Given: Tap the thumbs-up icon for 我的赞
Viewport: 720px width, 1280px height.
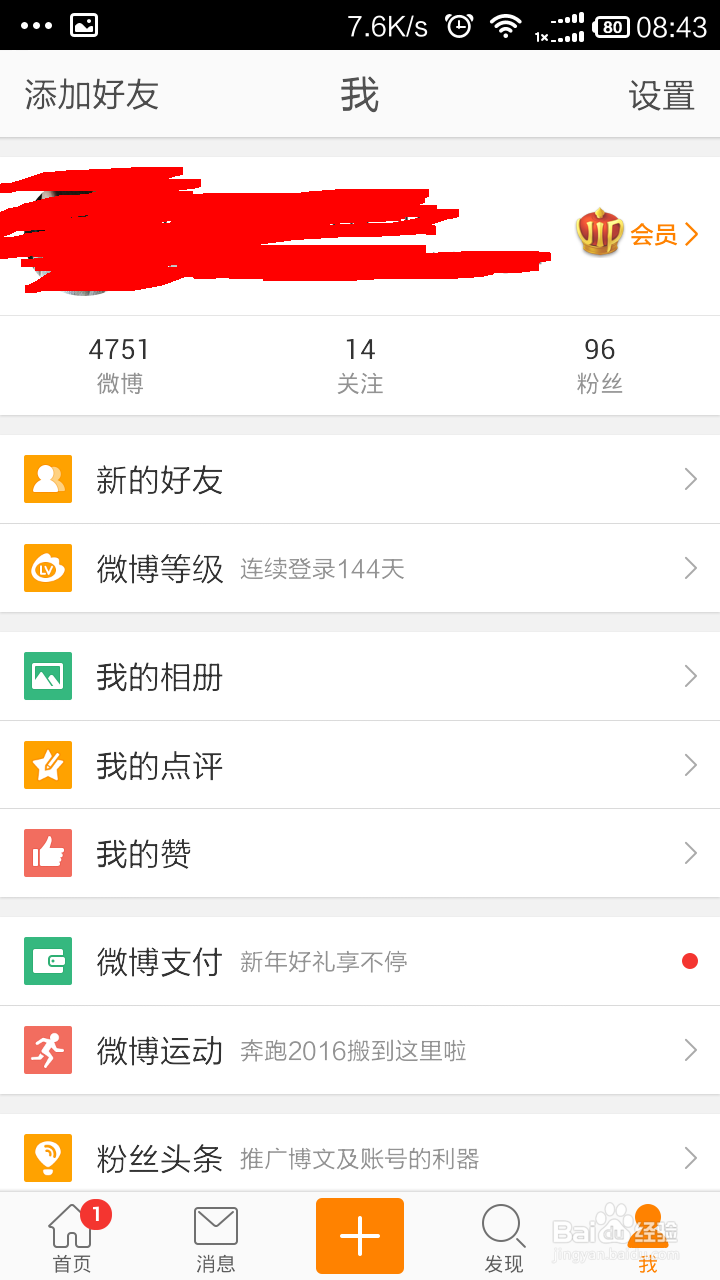Looking at the screenshot, I should (x=47, y=852).
